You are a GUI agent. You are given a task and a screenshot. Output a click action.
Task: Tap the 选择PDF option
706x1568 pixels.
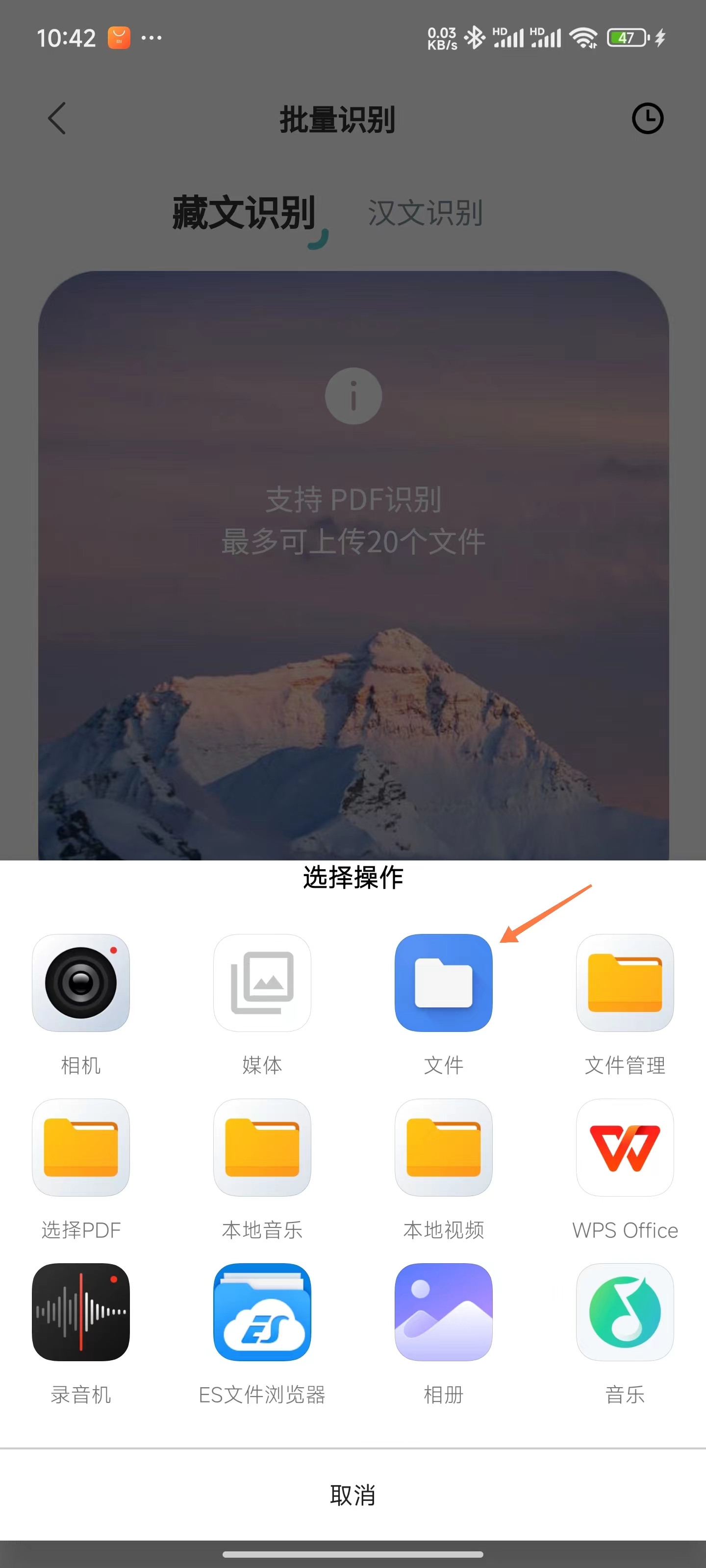coord(80,1148)
